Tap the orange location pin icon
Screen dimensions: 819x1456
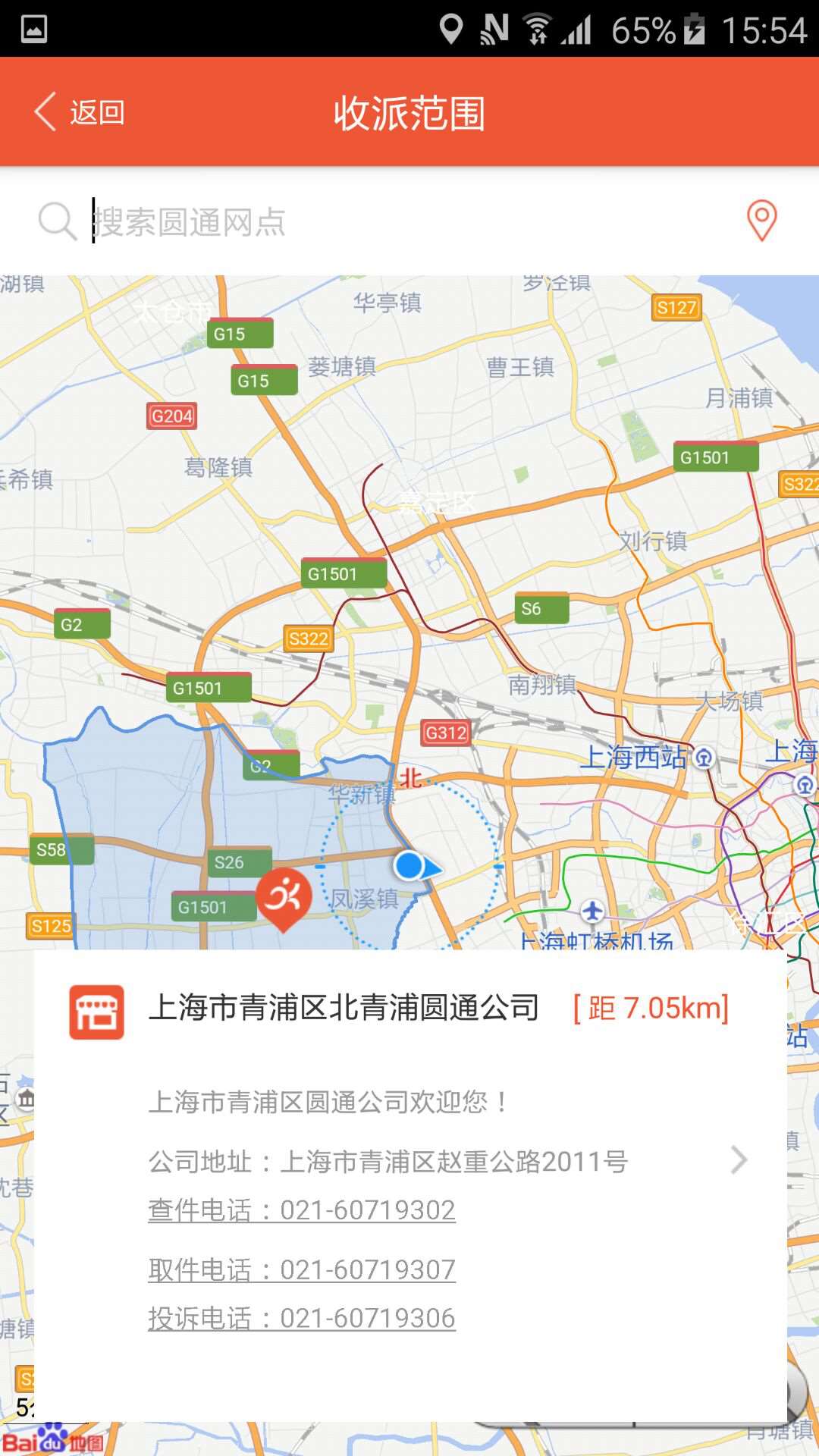pos(761,221)
